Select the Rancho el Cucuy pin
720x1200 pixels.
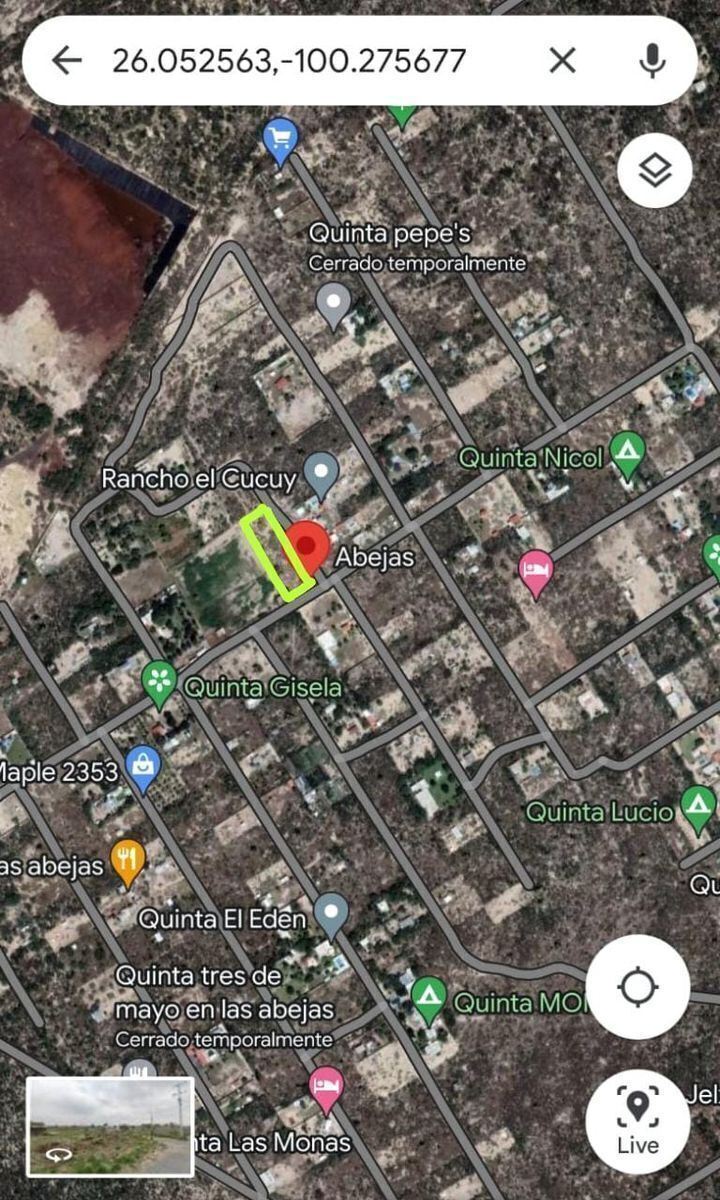(x=321, y=474)
